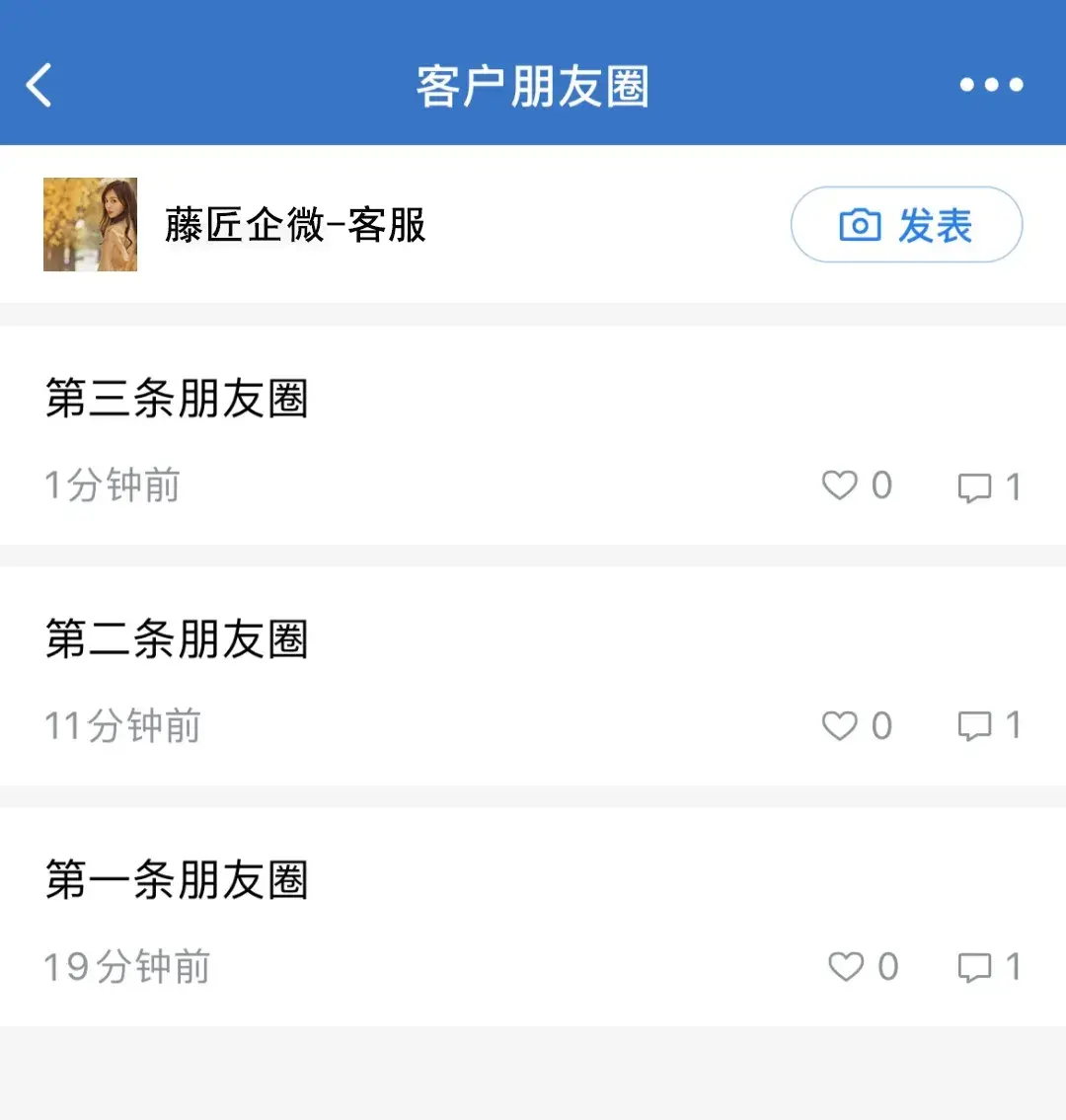Tap the 发表 publish button

(906, 225)
